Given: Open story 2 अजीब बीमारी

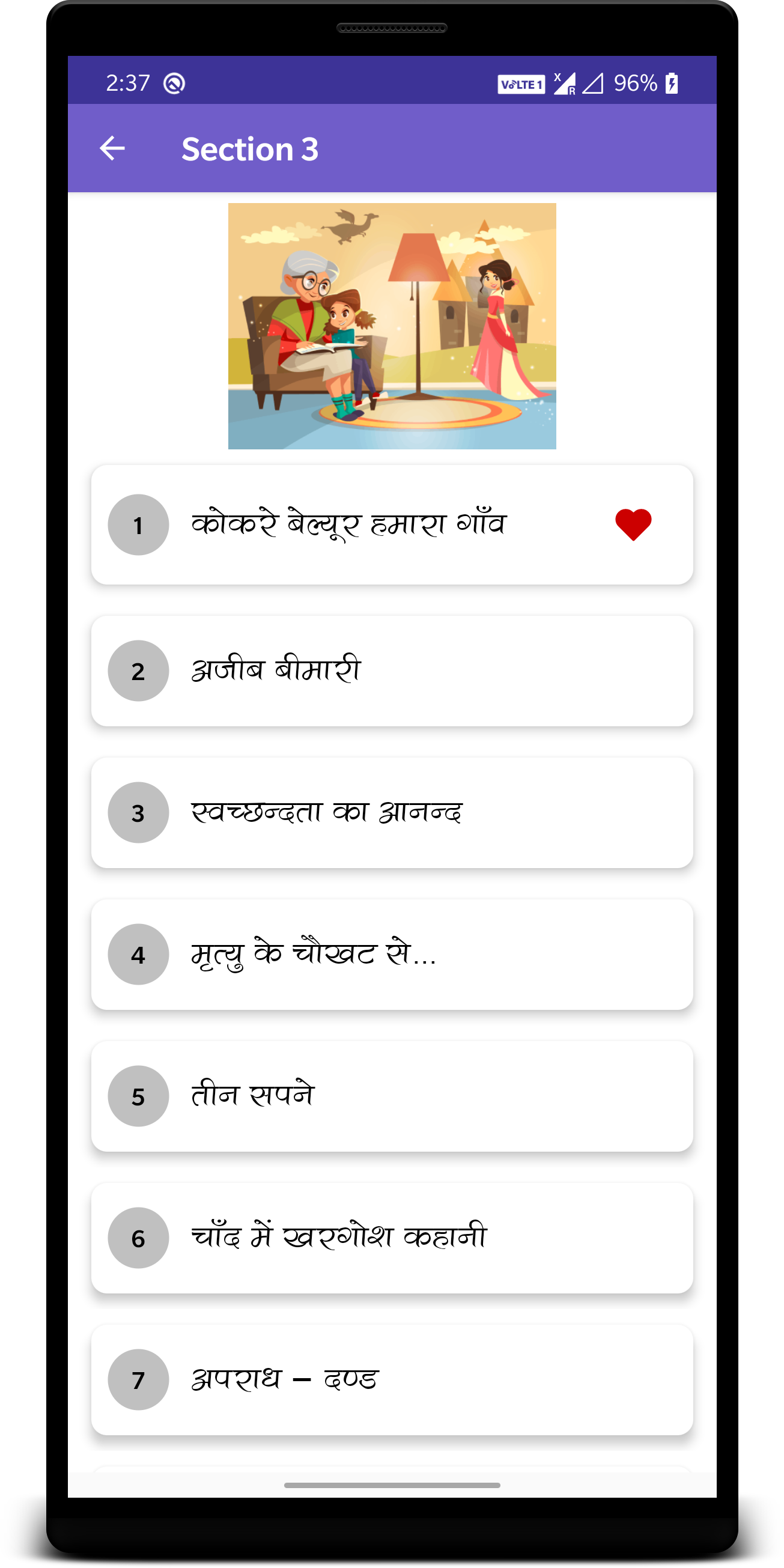Looking at the screenshot, I should (x=392, y=671).
